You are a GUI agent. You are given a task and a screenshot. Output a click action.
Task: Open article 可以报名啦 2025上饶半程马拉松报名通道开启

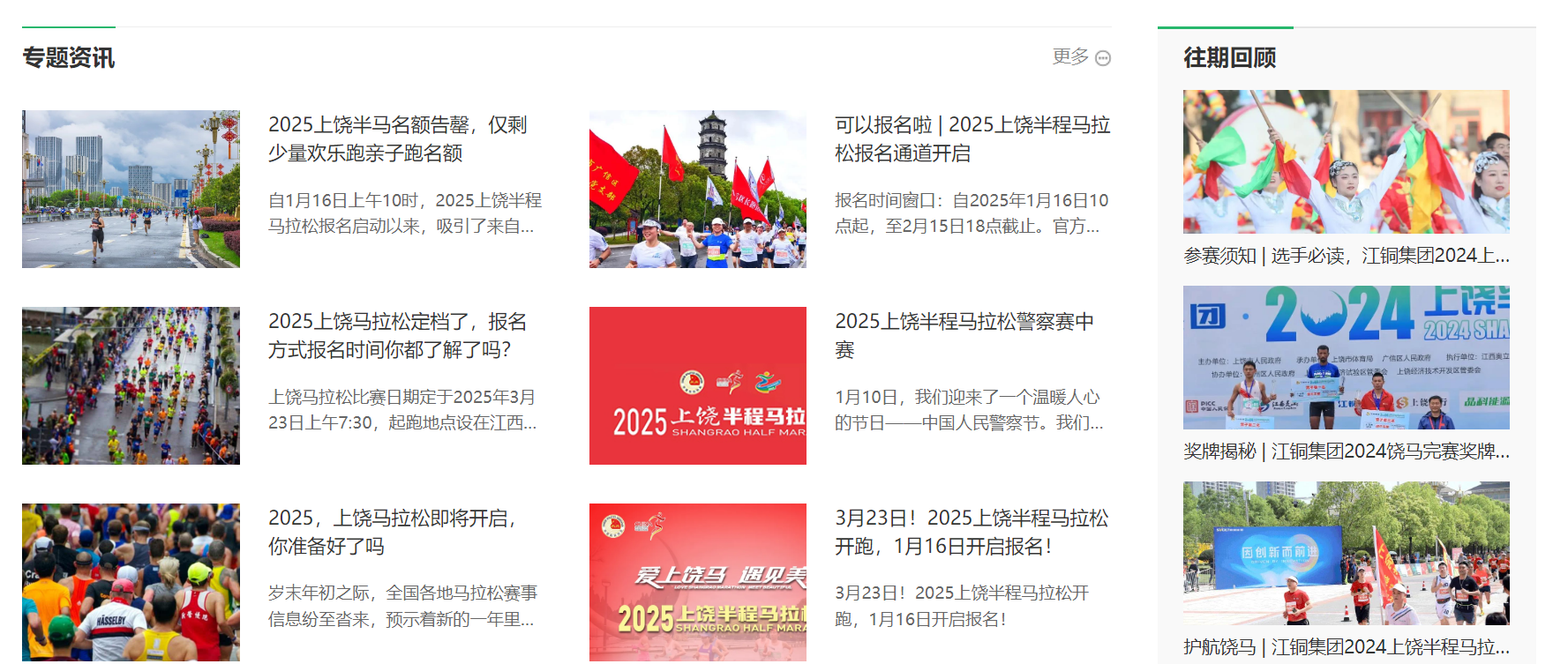click(972, 138)
